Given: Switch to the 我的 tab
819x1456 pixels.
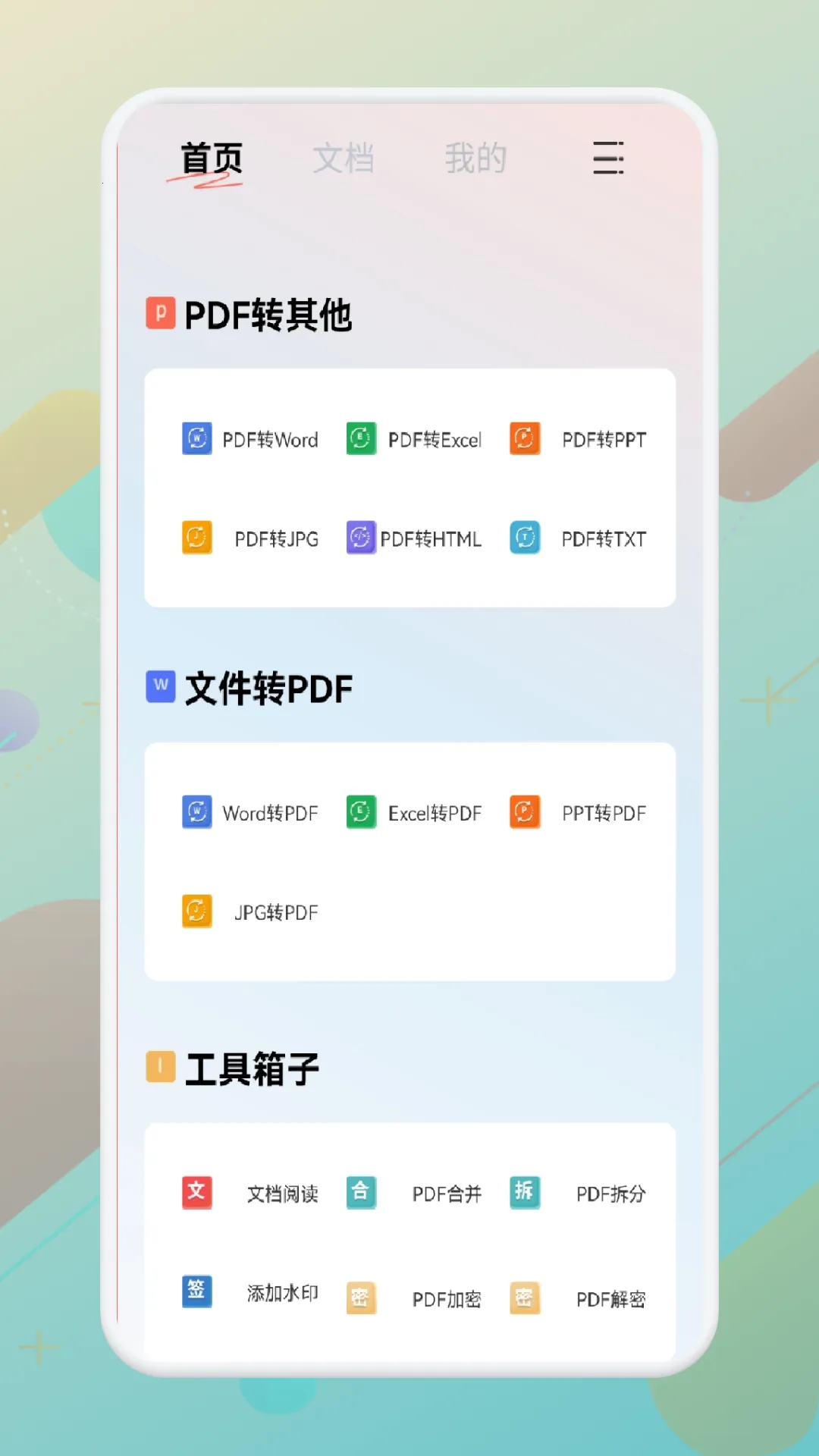Looking at the screenshot, I should pyautogui.click(x=475, y=158).
